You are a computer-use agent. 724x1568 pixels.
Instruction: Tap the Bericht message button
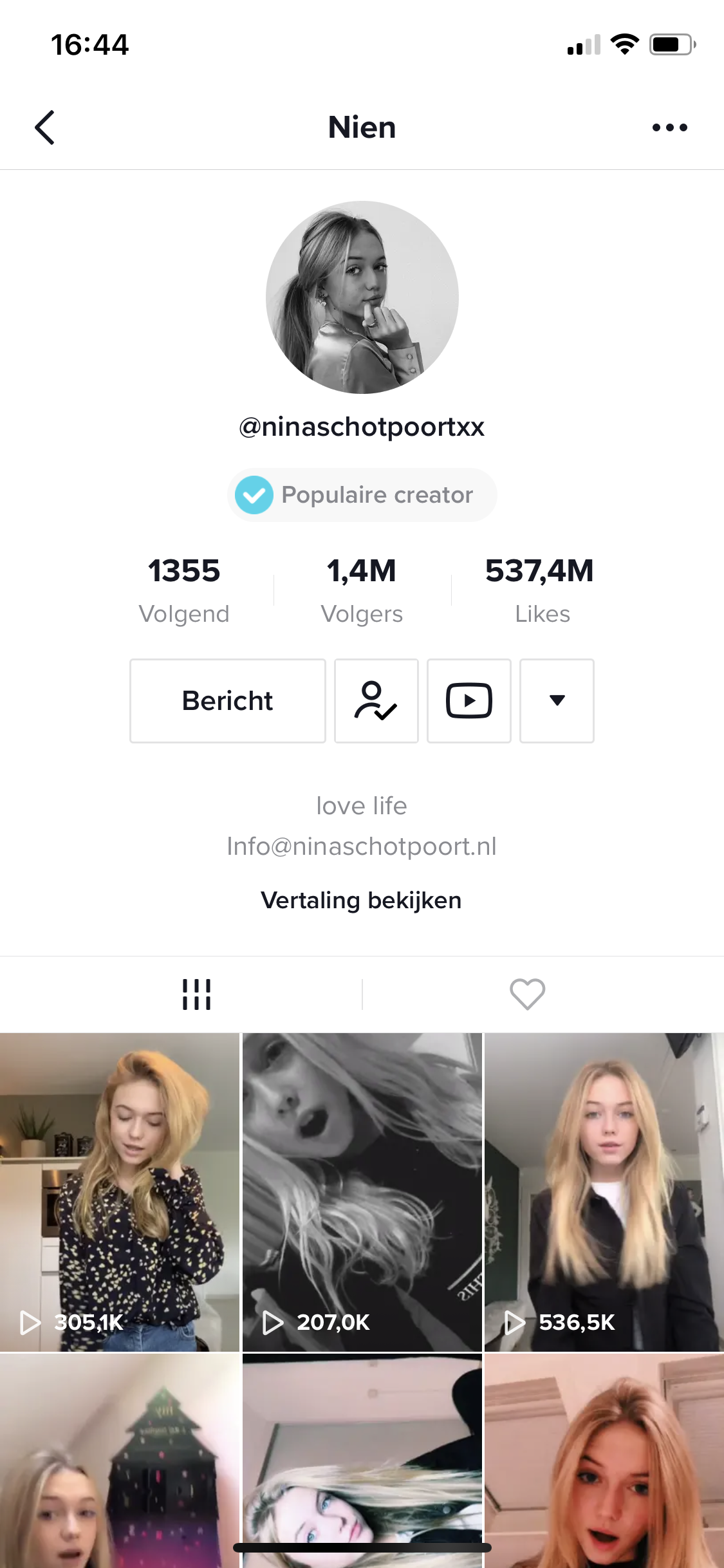click(228, 700)
